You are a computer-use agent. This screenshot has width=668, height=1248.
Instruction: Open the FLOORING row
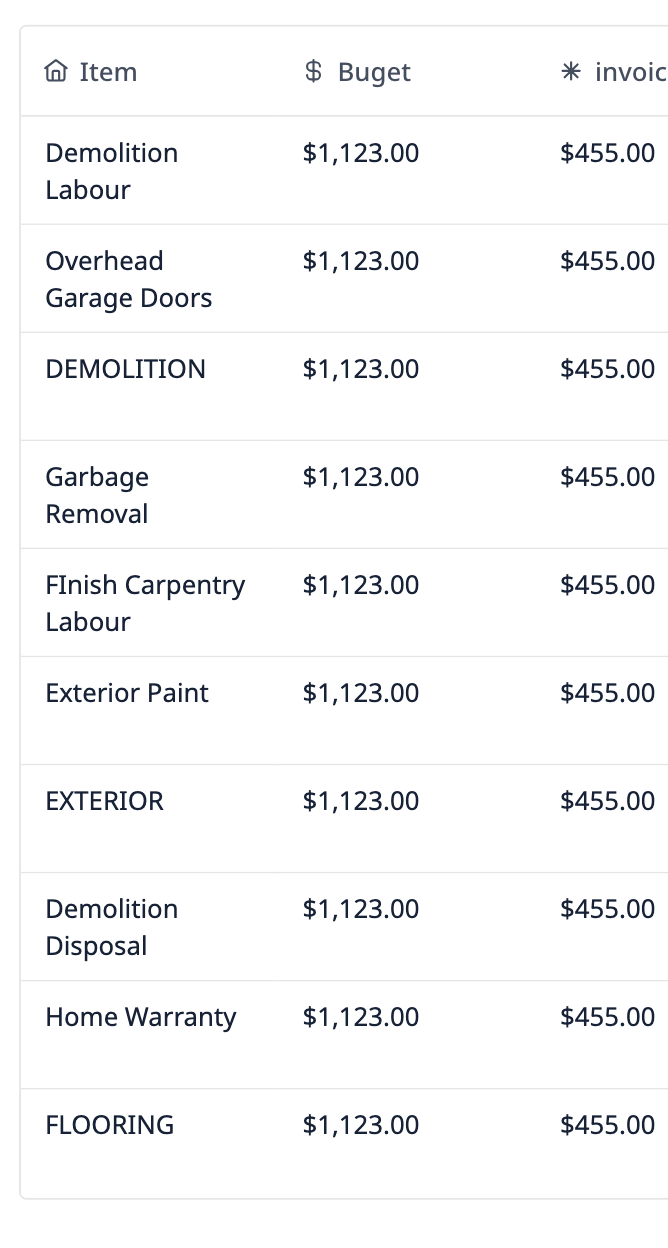tap(344, 1143)
